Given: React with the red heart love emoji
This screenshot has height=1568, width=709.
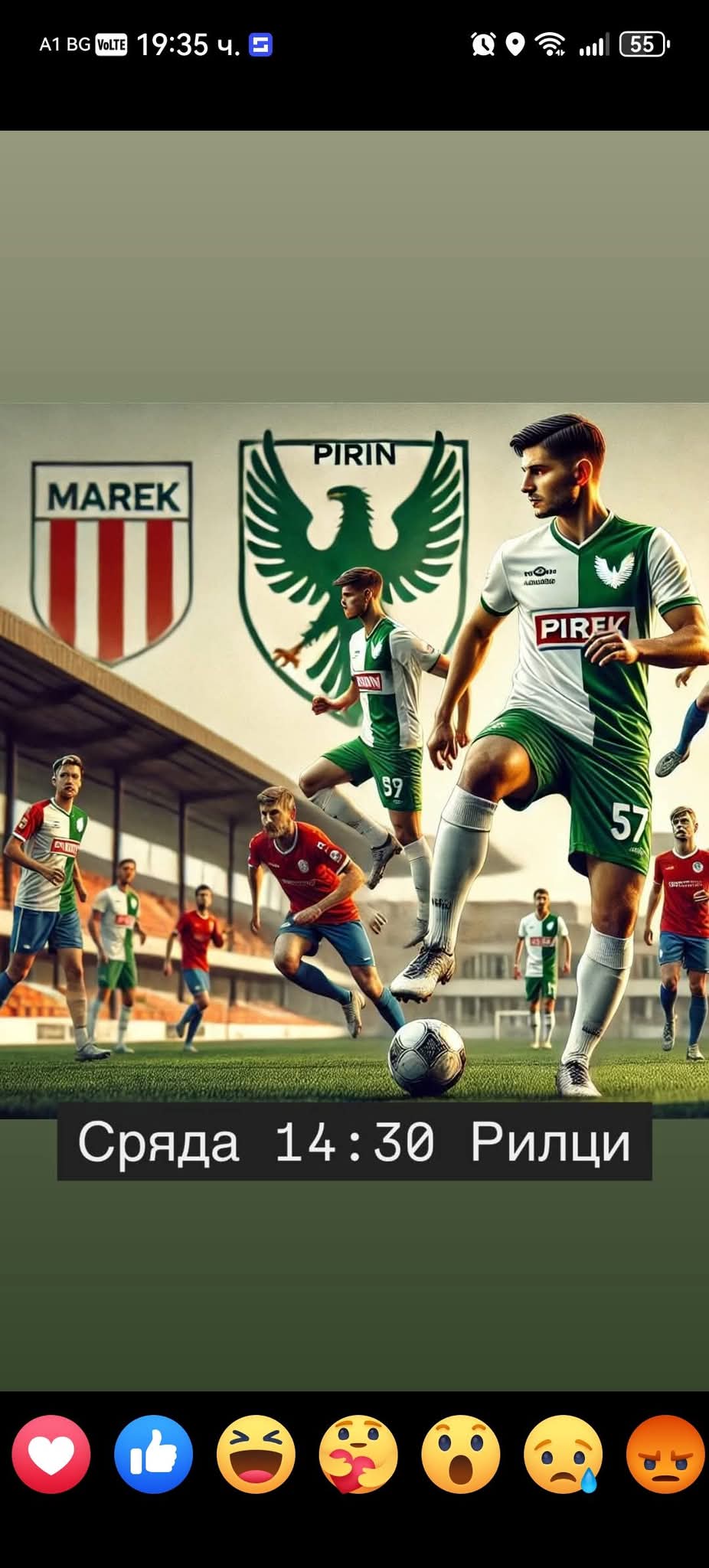Looking at the screenshot, I should coord(51,1454).
